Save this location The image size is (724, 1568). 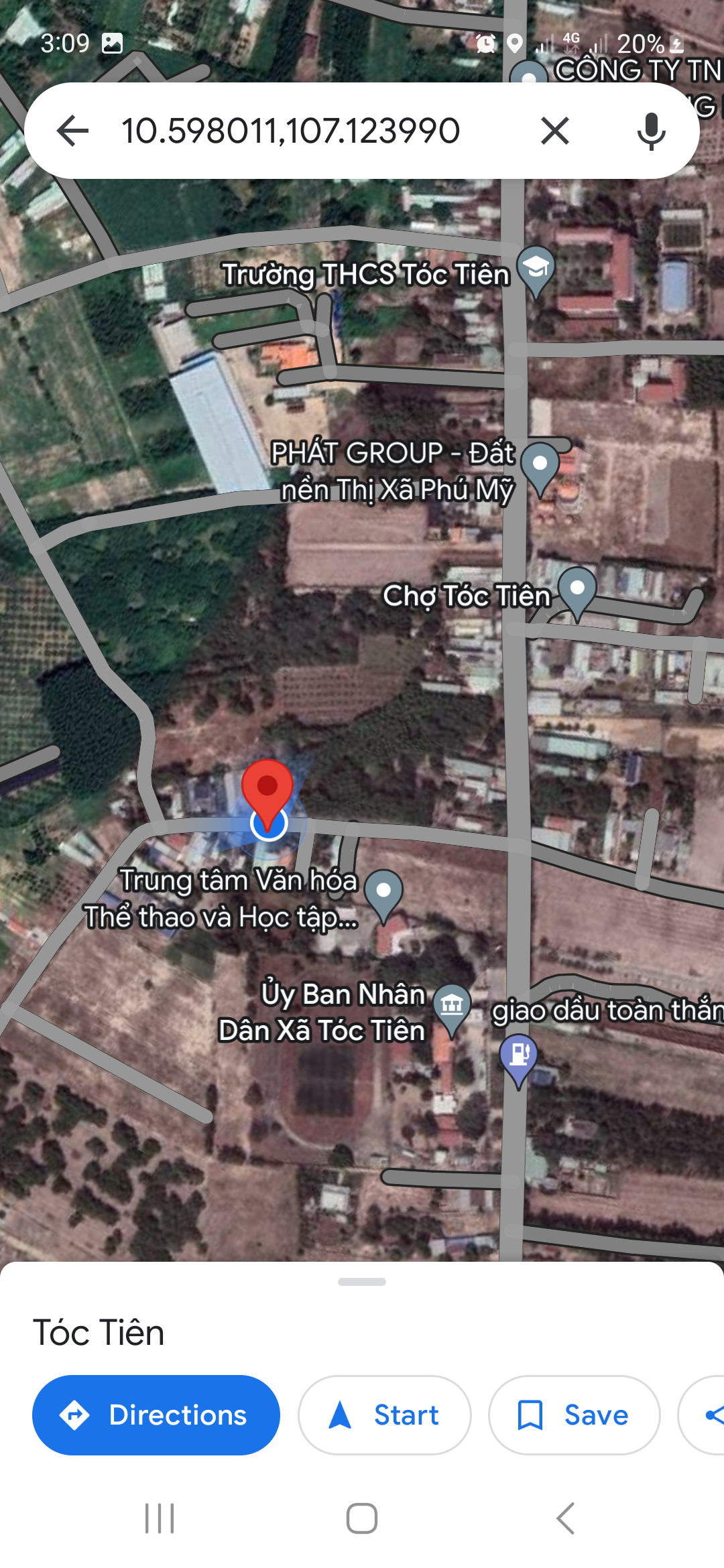coord(574,1415)
